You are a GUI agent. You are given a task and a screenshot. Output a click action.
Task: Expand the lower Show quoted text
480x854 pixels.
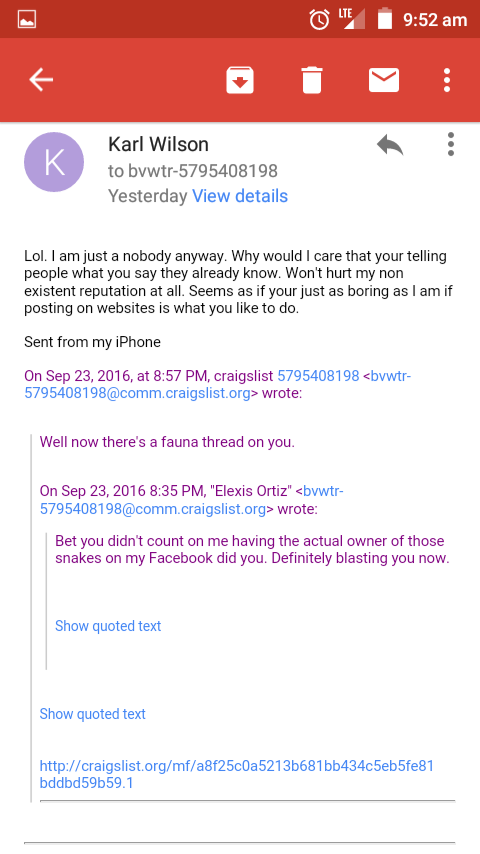click(x=93, y=714)
